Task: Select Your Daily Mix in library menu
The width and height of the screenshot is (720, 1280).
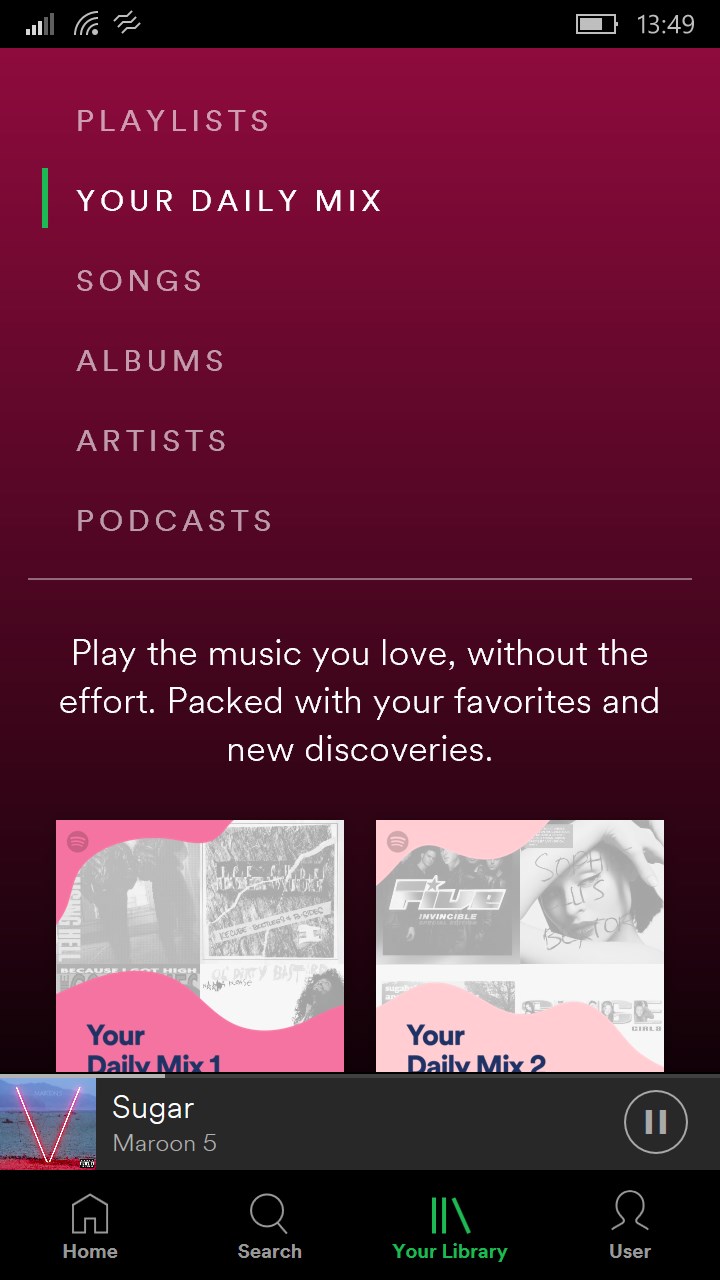Action: [x=229, y=201]
